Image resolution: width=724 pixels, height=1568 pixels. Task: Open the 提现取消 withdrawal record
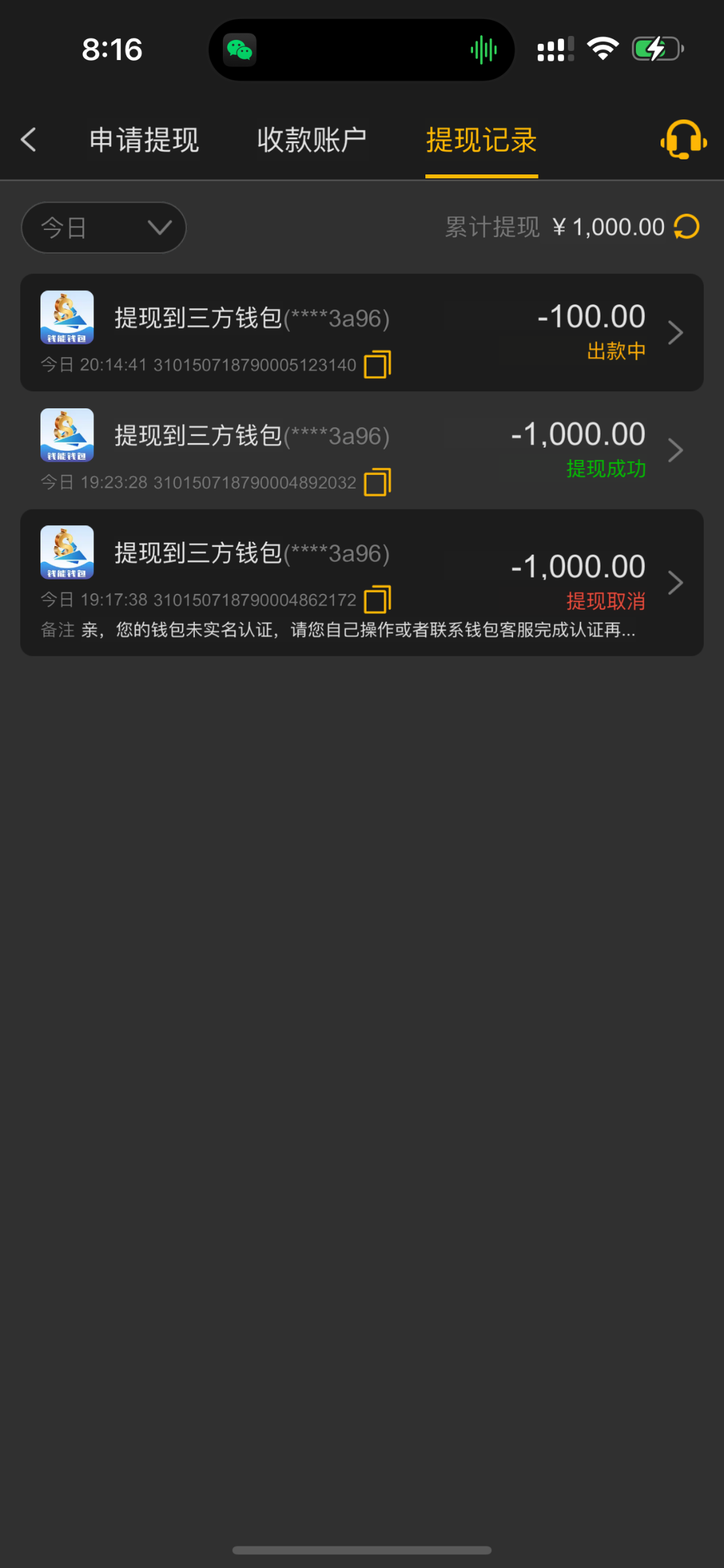362,583
